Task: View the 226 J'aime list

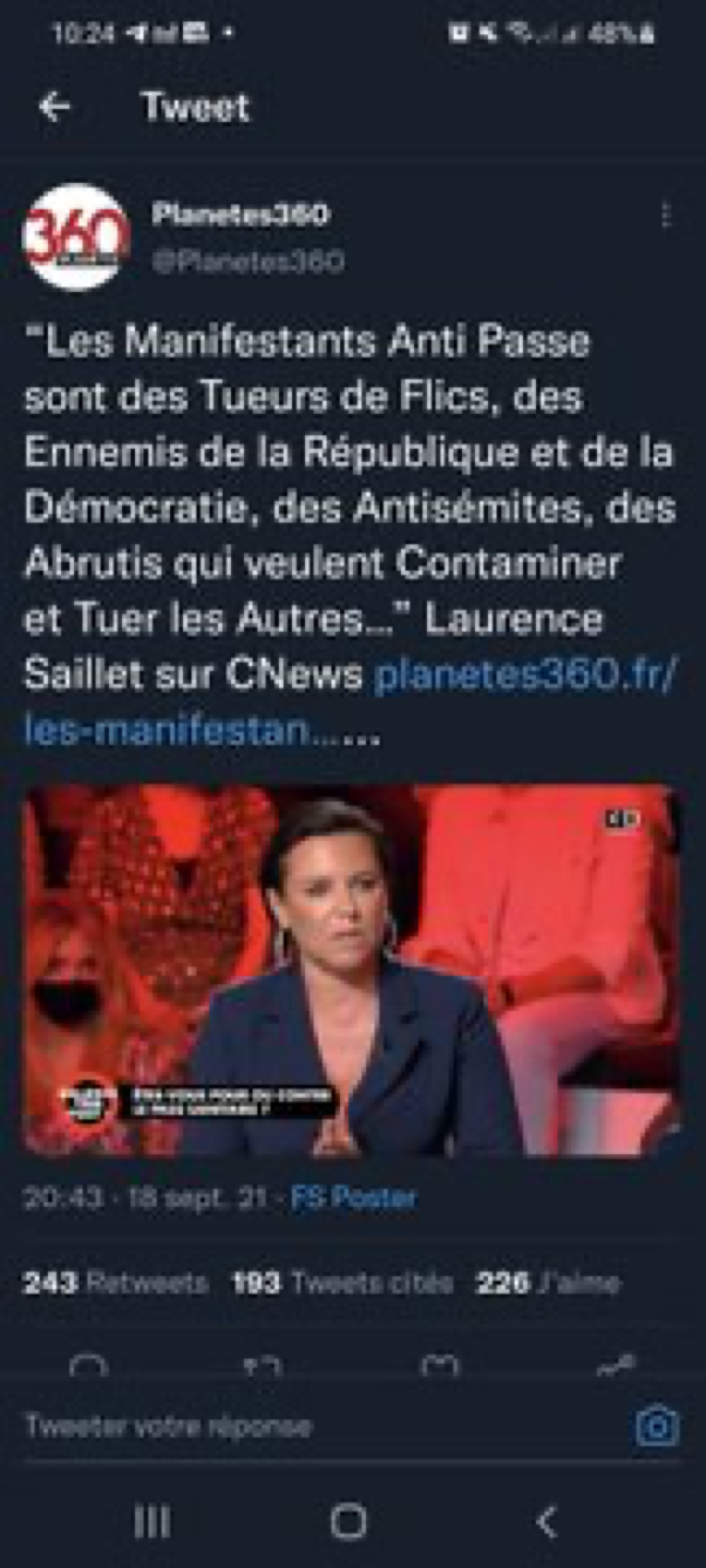Action: [x=548, y=1282]
